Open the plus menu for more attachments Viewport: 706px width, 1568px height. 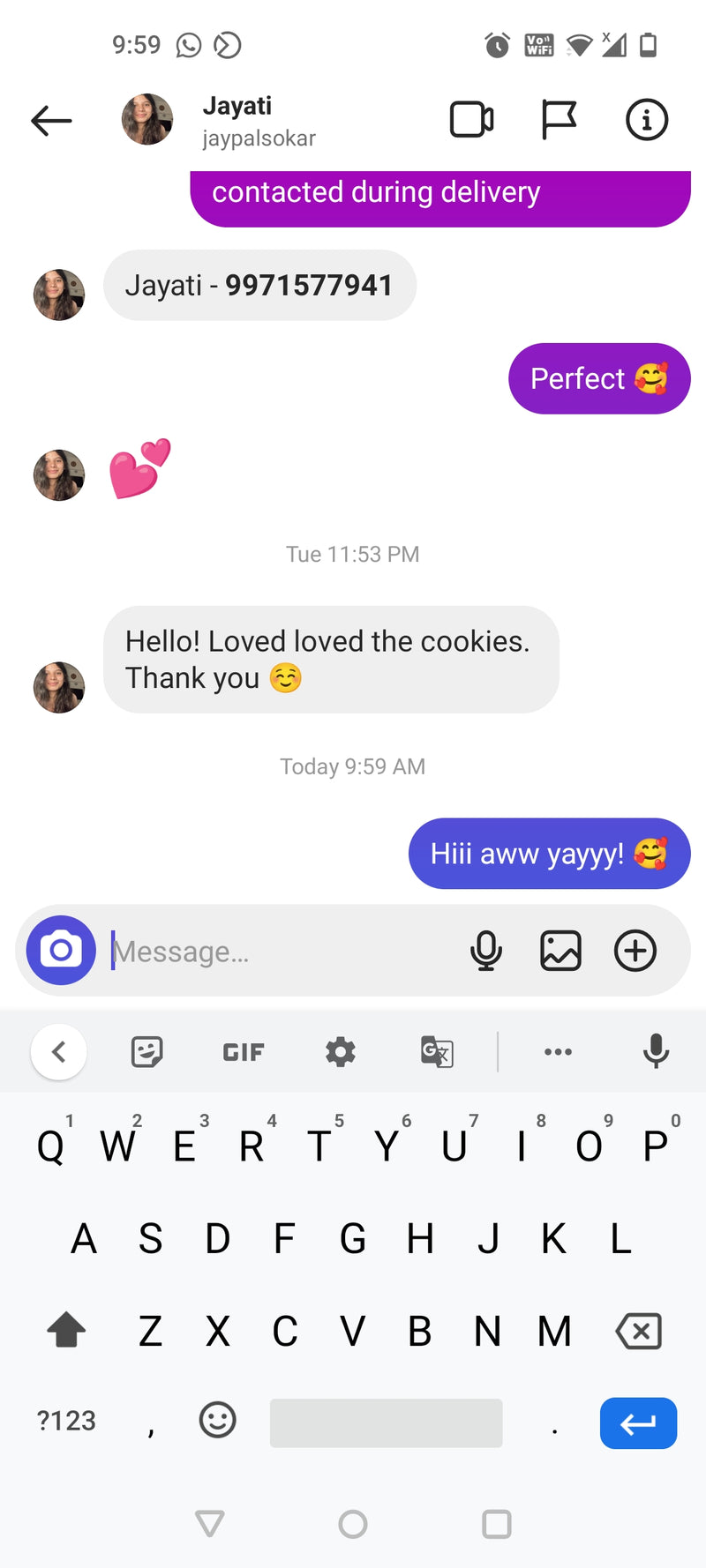pyautogui.click(x=635, y=951)
